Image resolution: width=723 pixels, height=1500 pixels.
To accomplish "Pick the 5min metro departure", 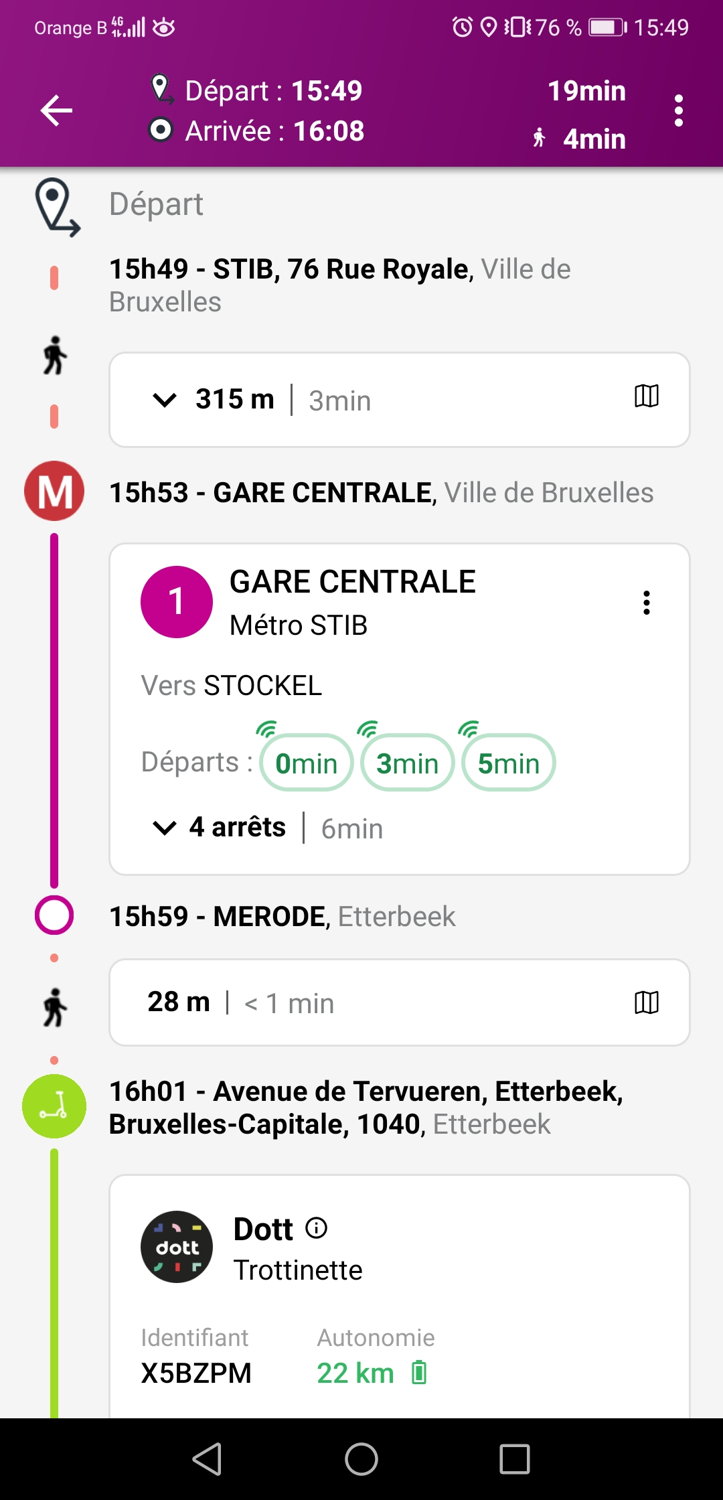I will point(508,763).
